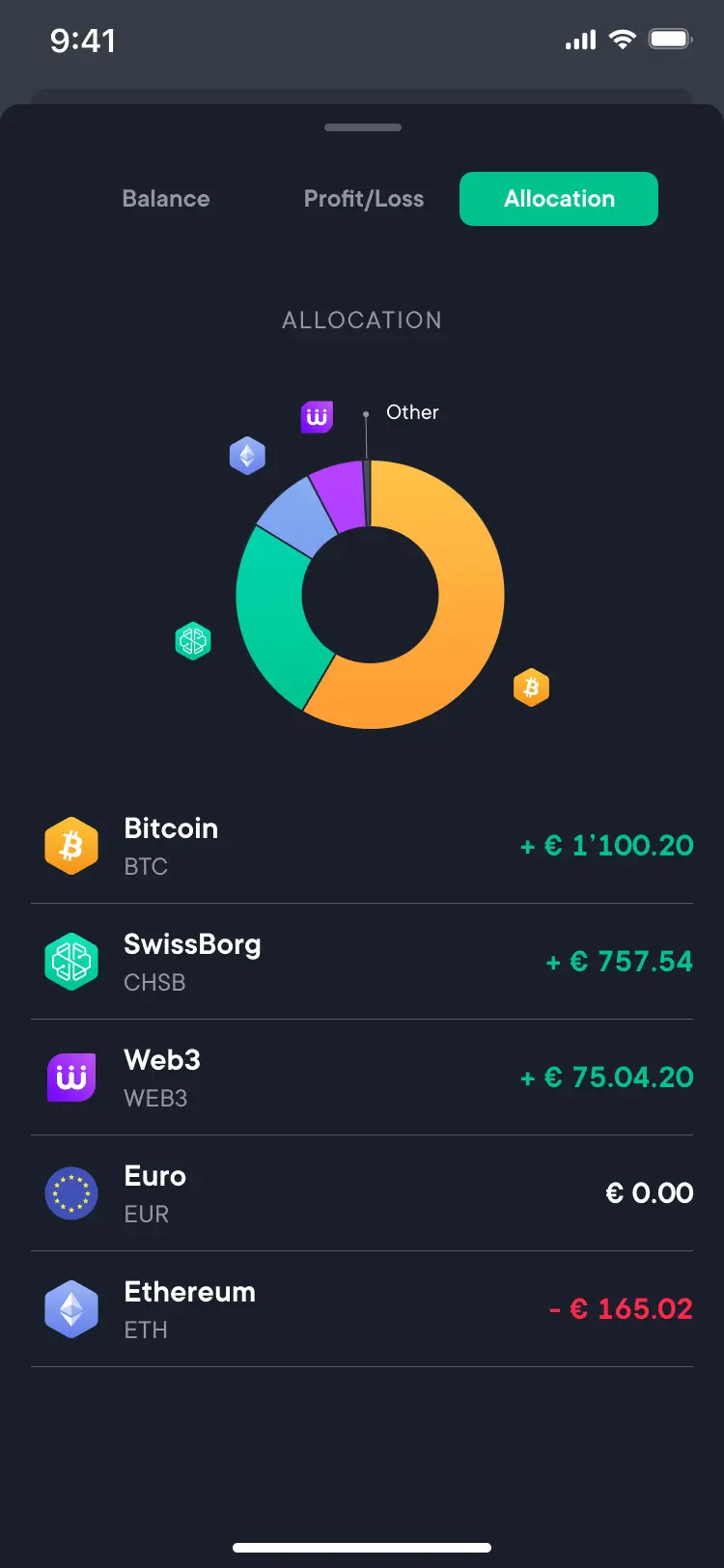Select the Bitcoin icon on the chart

[532, 687]
